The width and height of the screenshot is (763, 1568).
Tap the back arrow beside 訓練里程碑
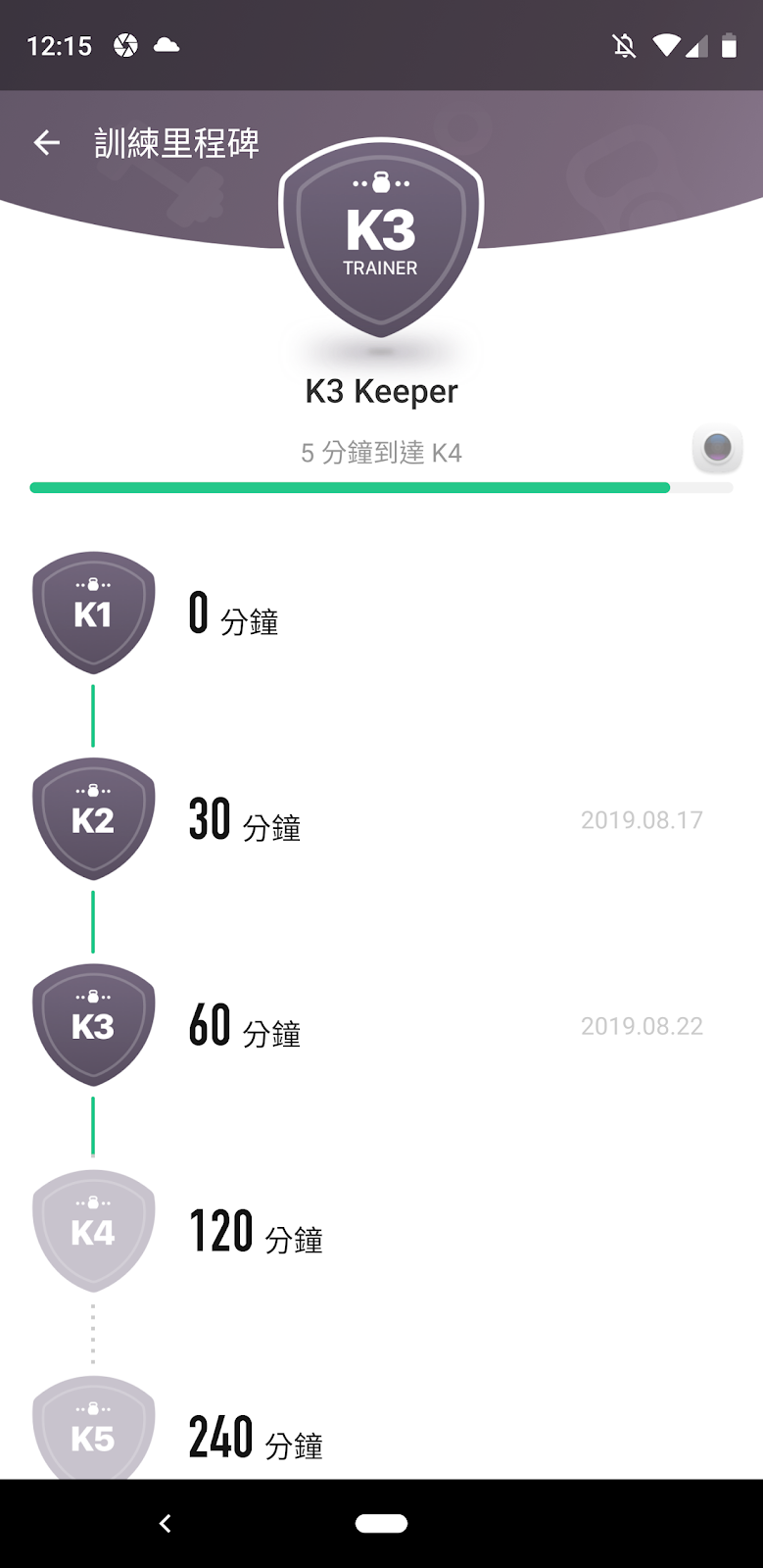pos(46,142)
